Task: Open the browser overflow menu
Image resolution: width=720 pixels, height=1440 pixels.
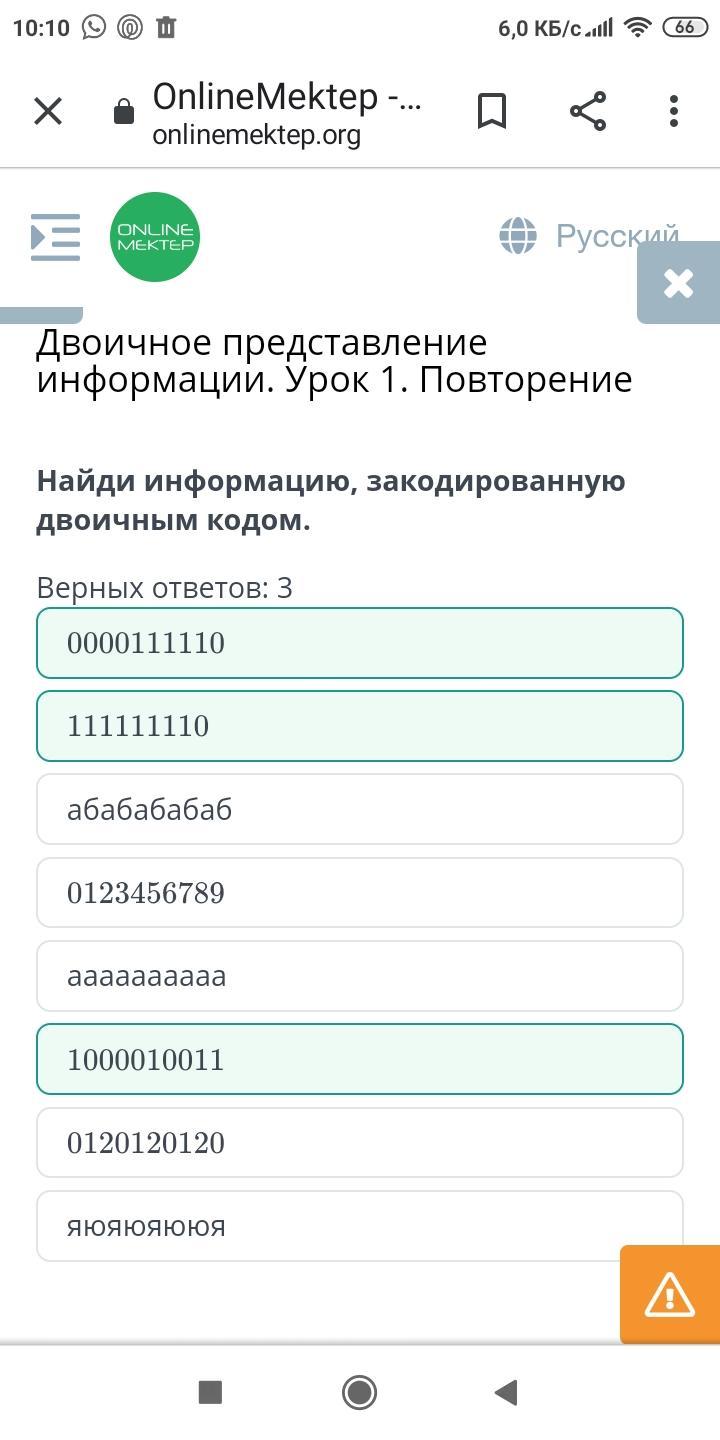Action: 674,111
